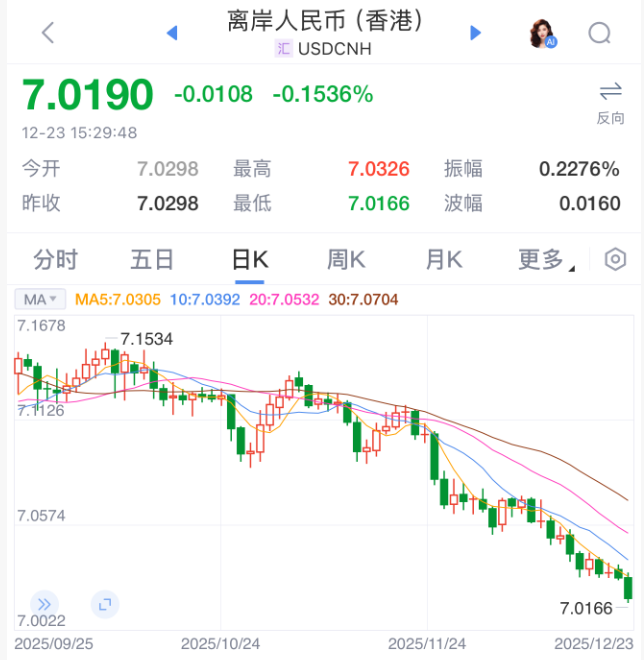Tap the double-arrow chart jump button
Screen dimensions: 644x660
44,603
